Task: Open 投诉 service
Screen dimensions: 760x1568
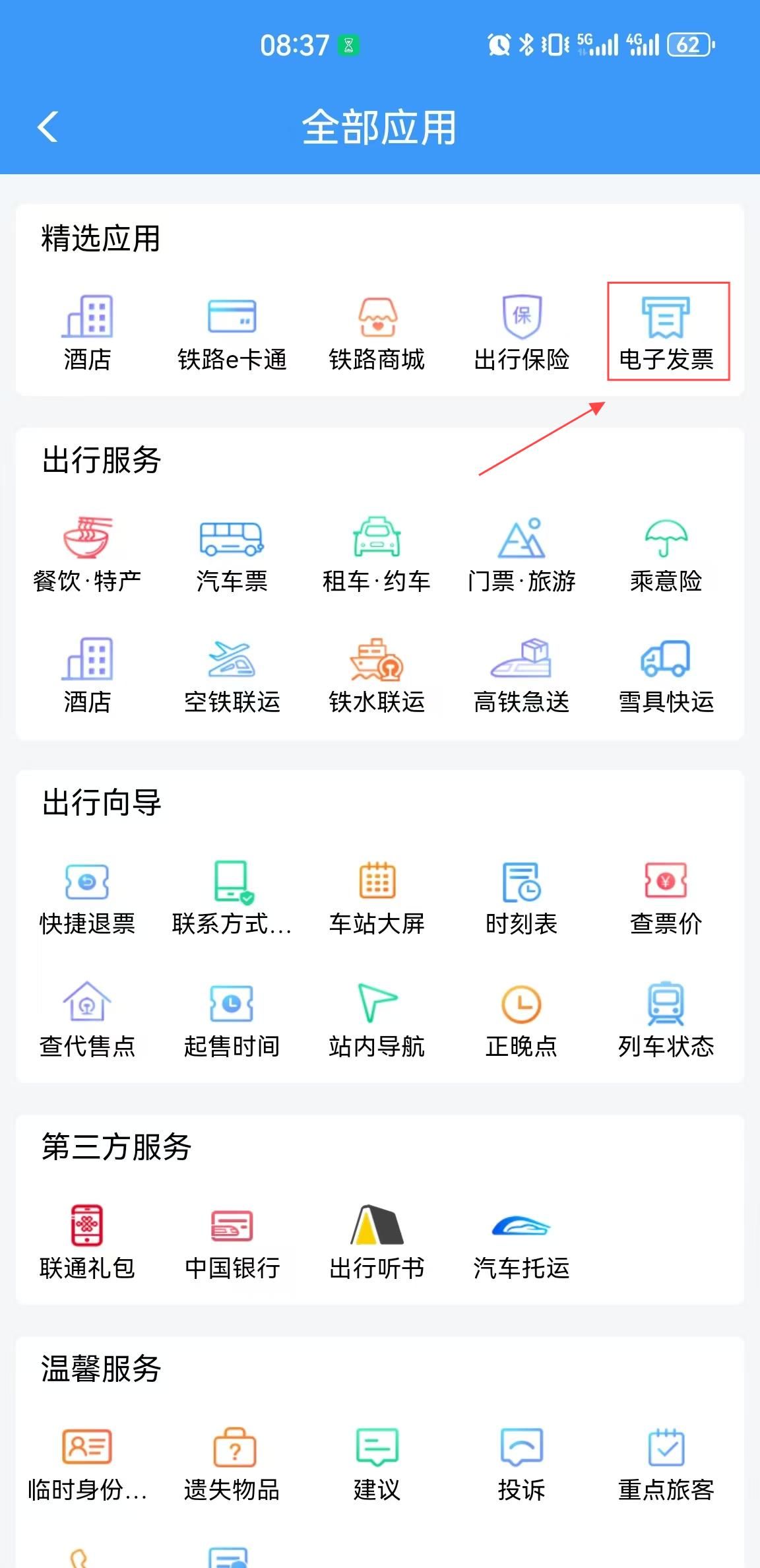Action: click(521, 1463)
